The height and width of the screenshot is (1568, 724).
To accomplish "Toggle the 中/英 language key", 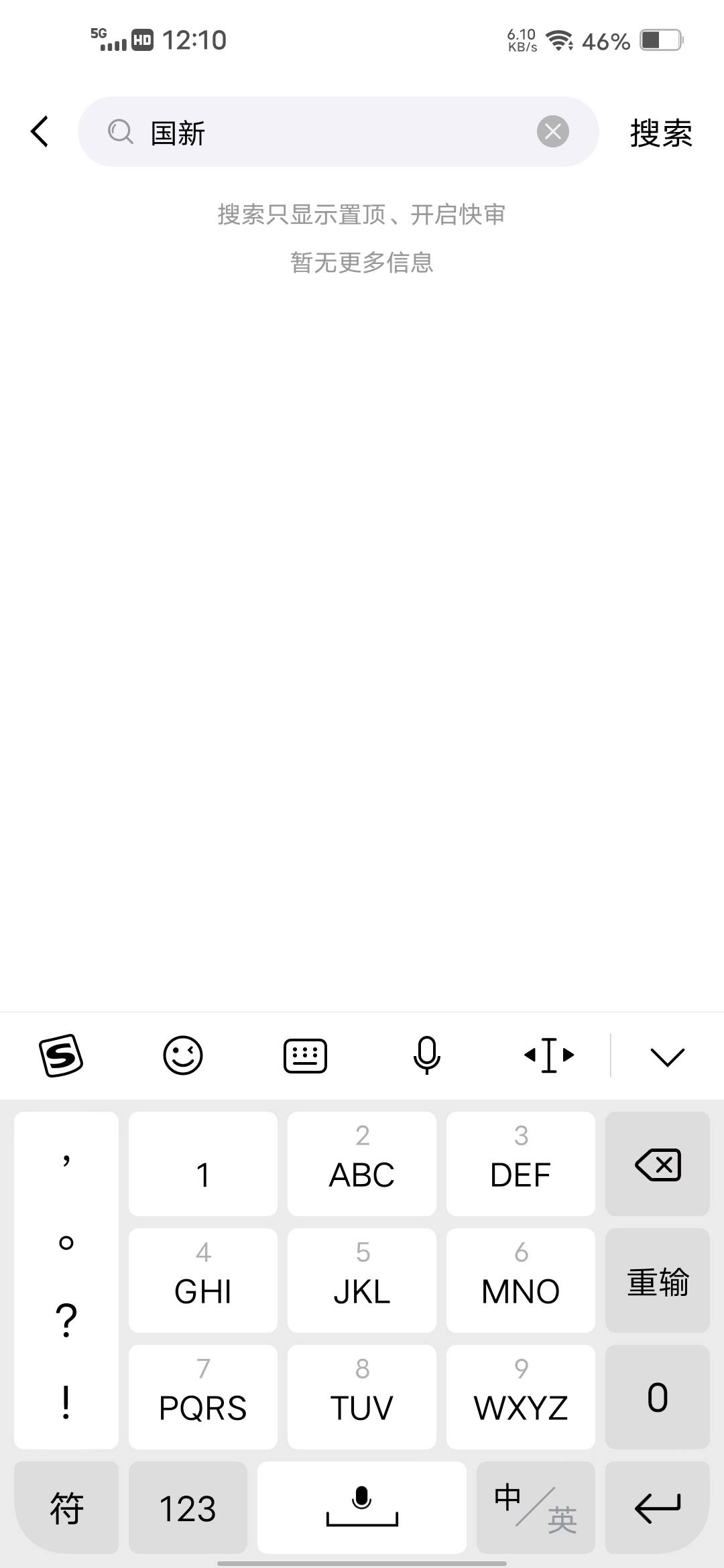I will point(536,1507).
